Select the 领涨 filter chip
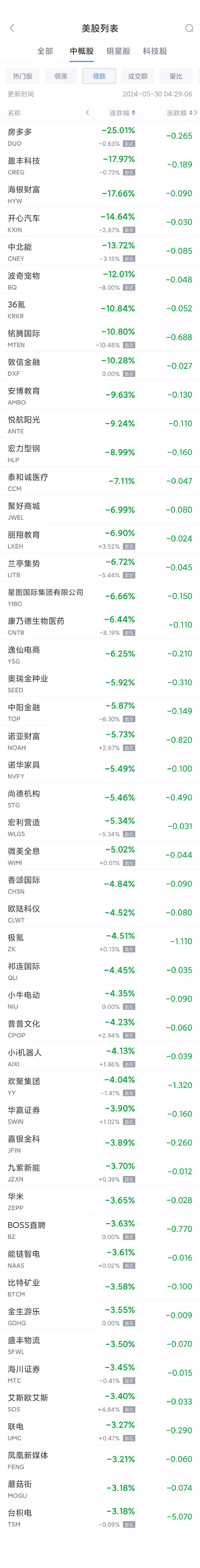 pyautogui.click(x=61, y=76)
